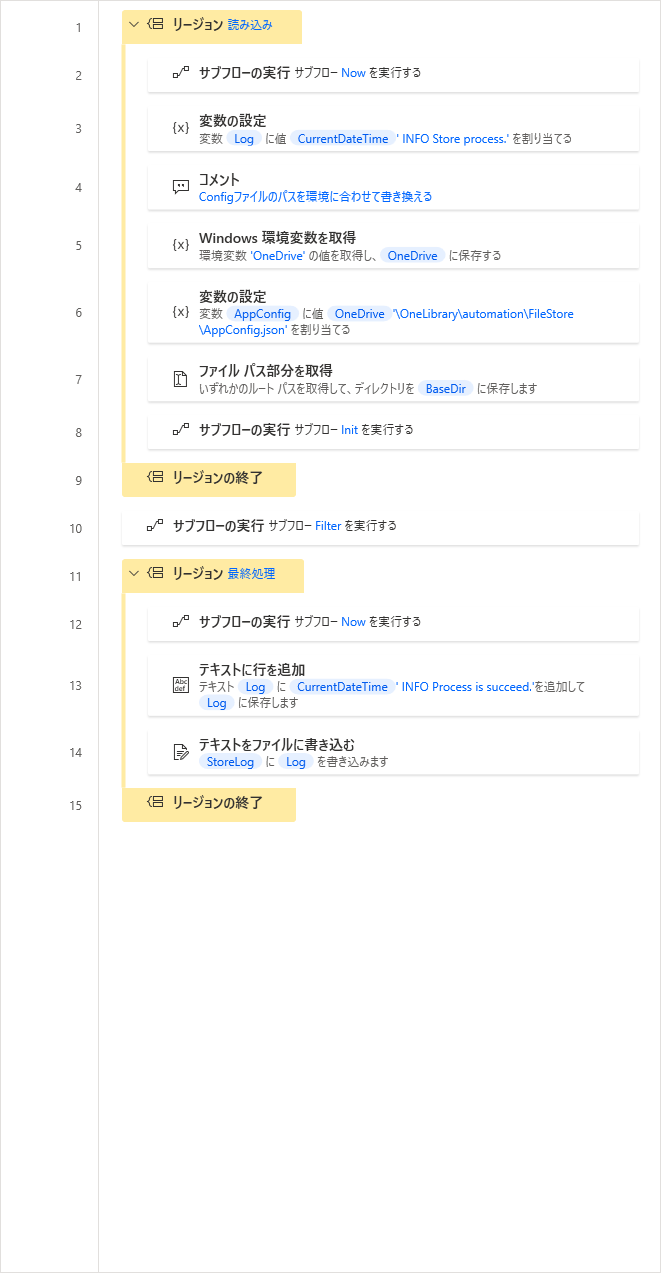This screenshot has width=661, height=1273.
Task: Select the サブフローの実行 Now action in step 2
Action: tap(392, 73)
